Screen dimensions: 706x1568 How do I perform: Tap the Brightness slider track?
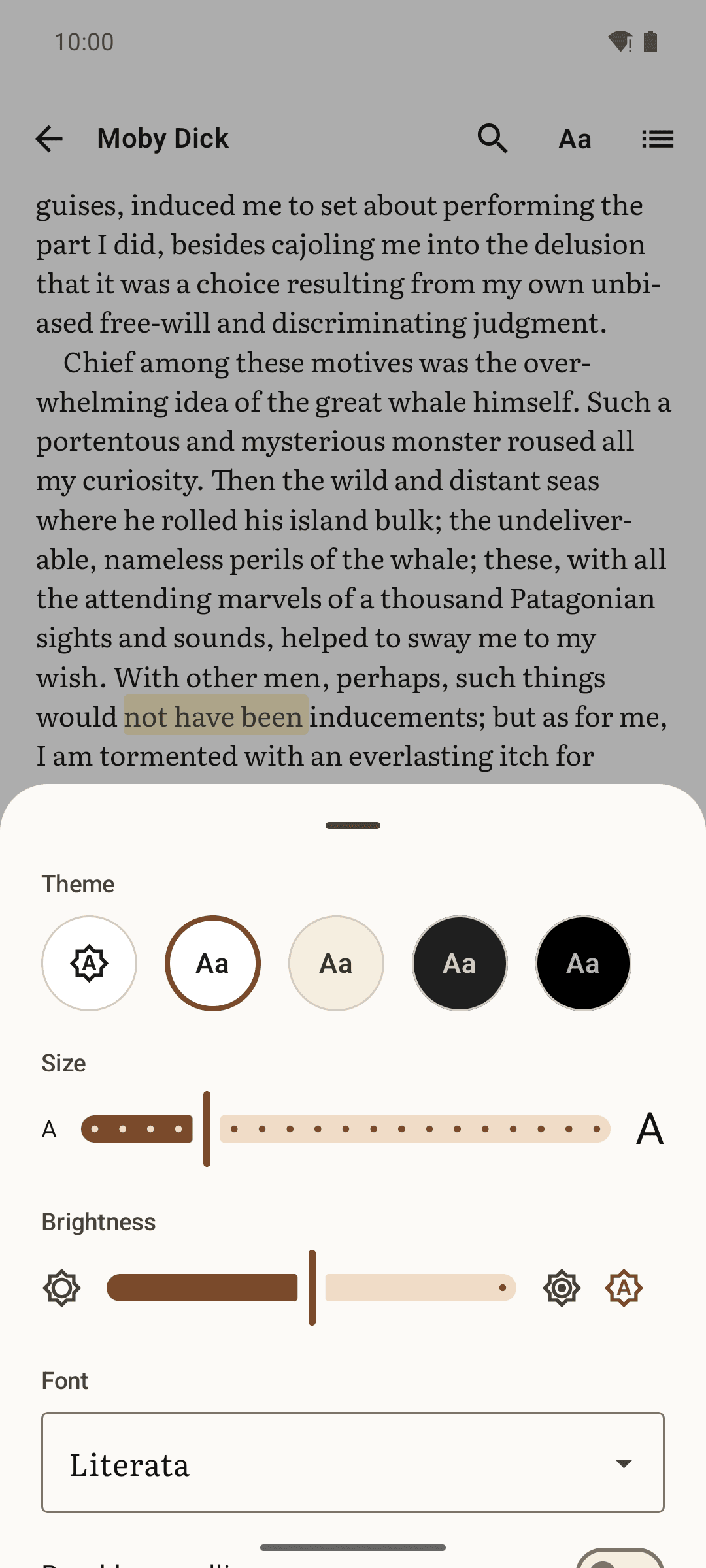311,1288
